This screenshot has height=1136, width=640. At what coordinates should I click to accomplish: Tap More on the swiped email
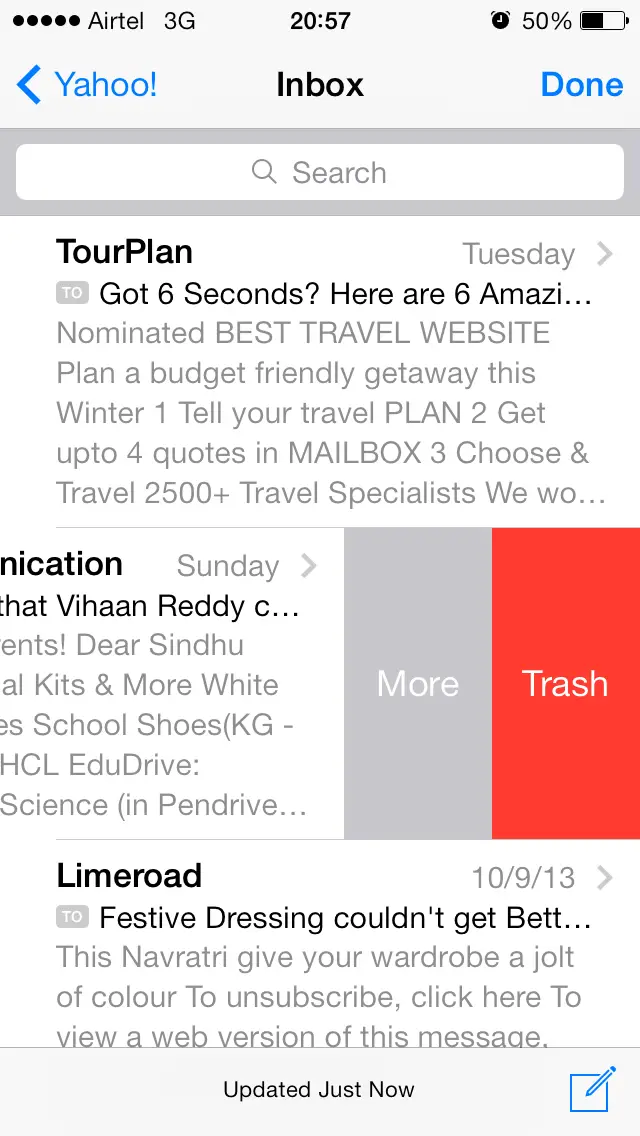(418, 684)
